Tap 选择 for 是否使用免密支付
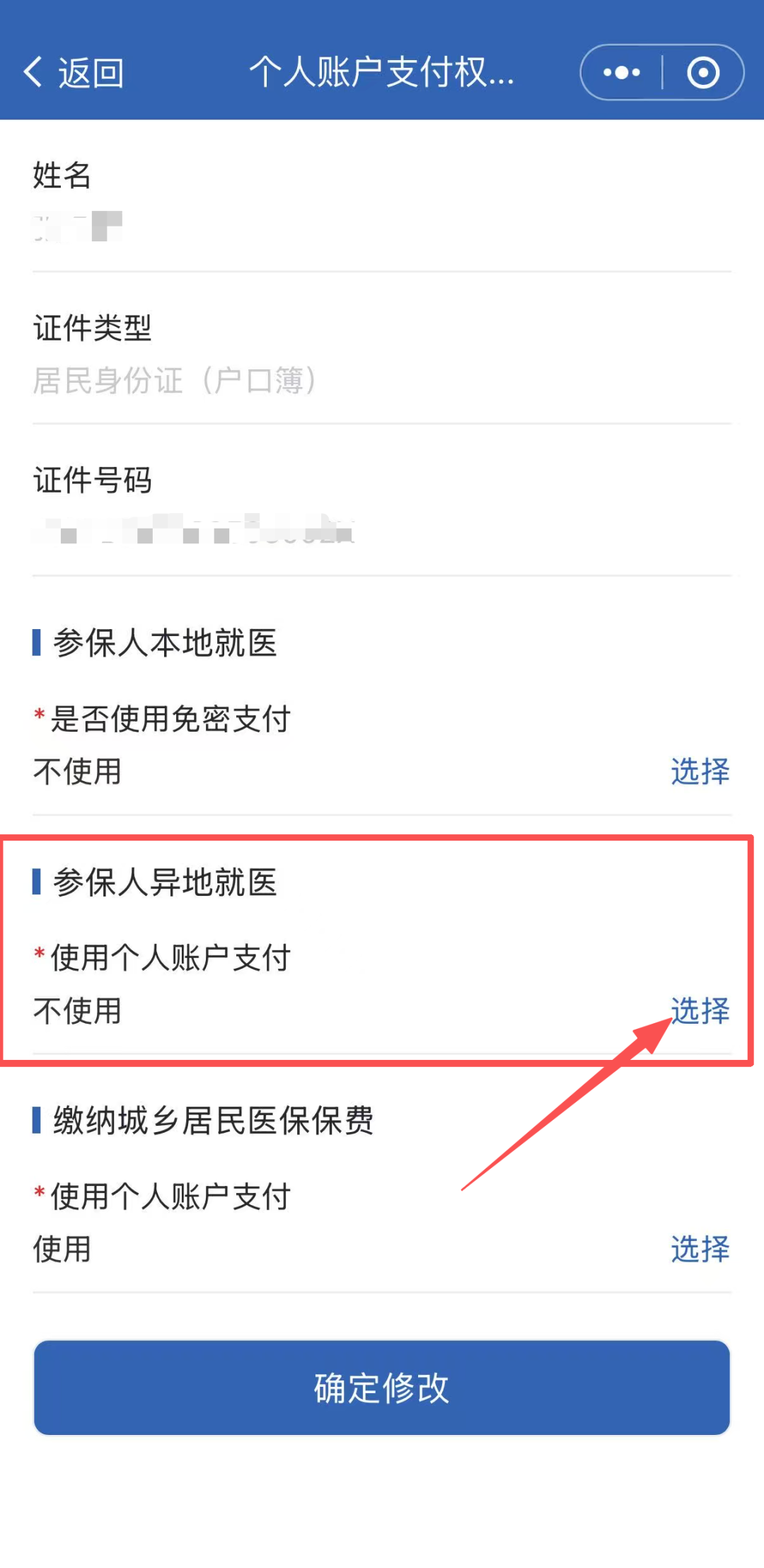 700,771
